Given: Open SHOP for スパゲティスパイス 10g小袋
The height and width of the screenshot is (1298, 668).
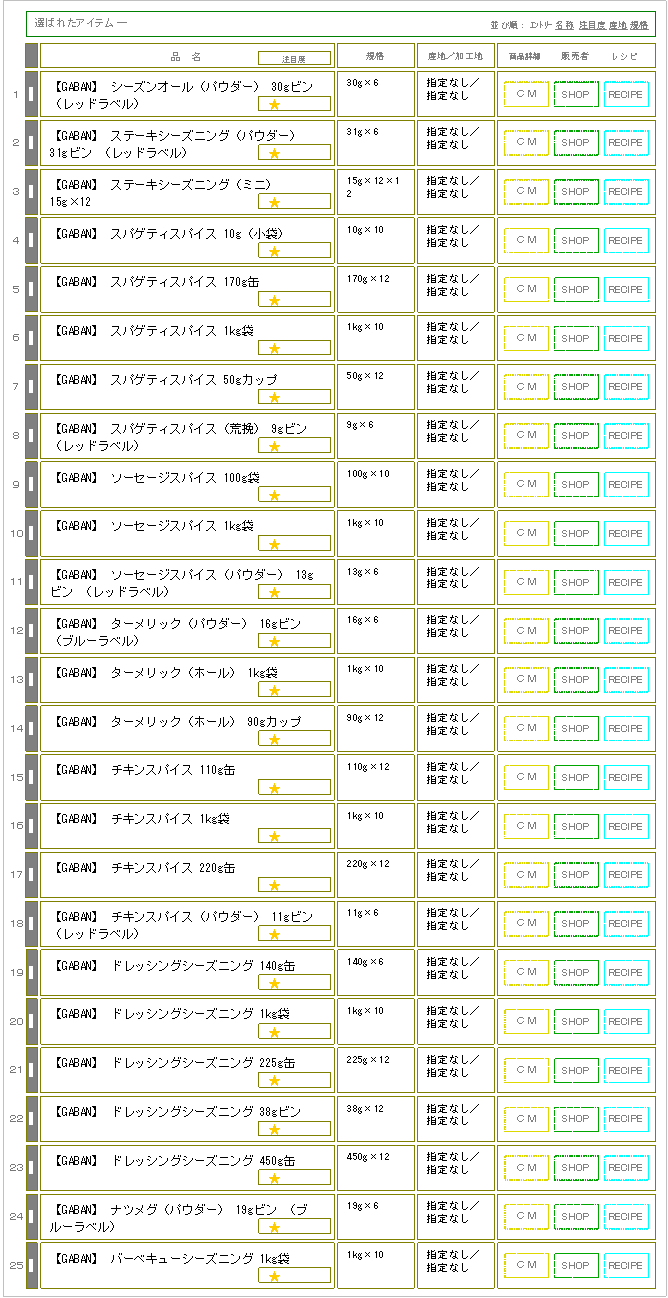Looking at the screenshot, I should (576, 241).
